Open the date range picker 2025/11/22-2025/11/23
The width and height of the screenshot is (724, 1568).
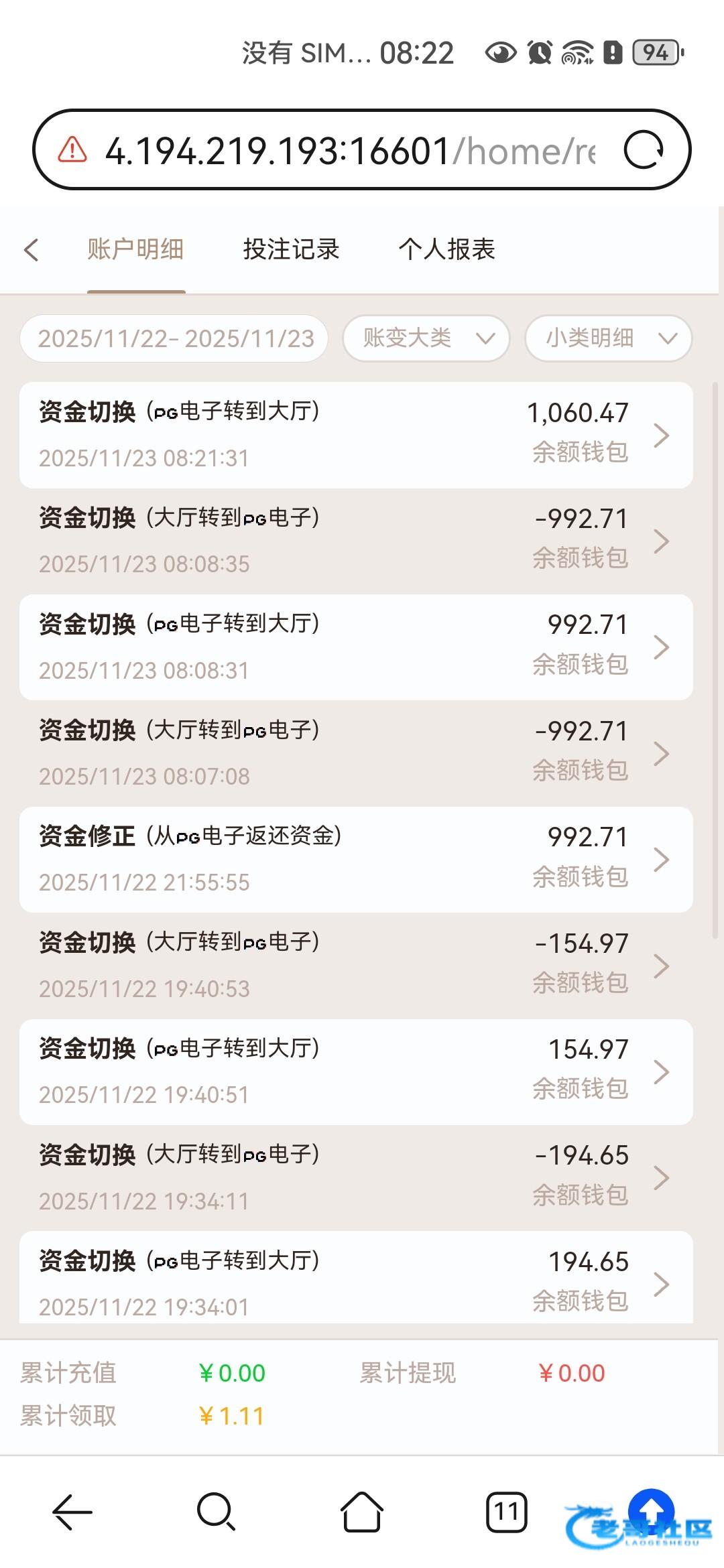pyautogui.click(x=175, y=338)
